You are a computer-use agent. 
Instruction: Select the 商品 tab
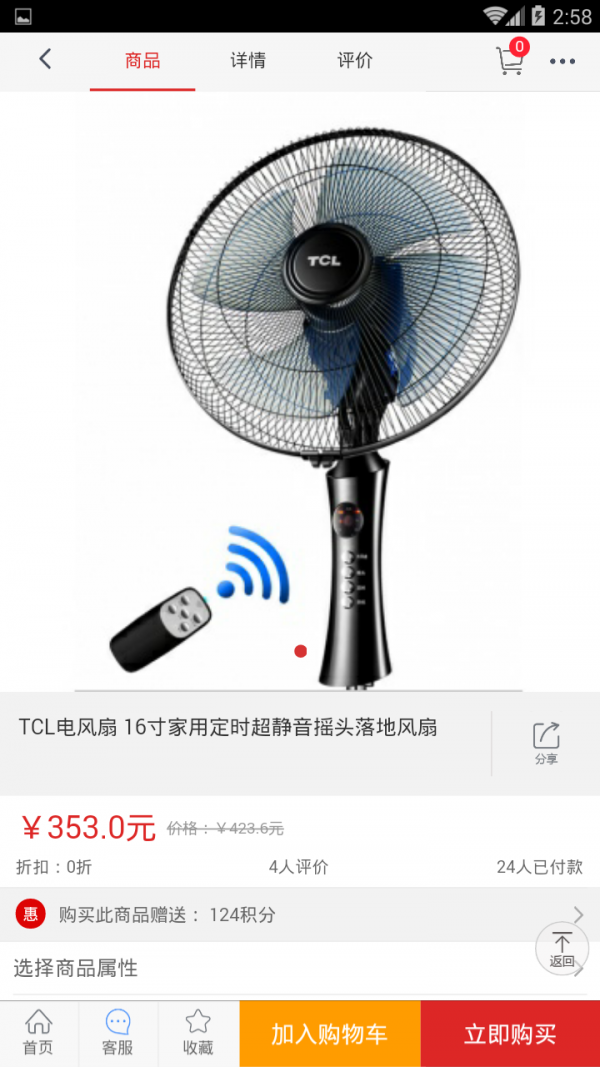click(x=142, y=61)
